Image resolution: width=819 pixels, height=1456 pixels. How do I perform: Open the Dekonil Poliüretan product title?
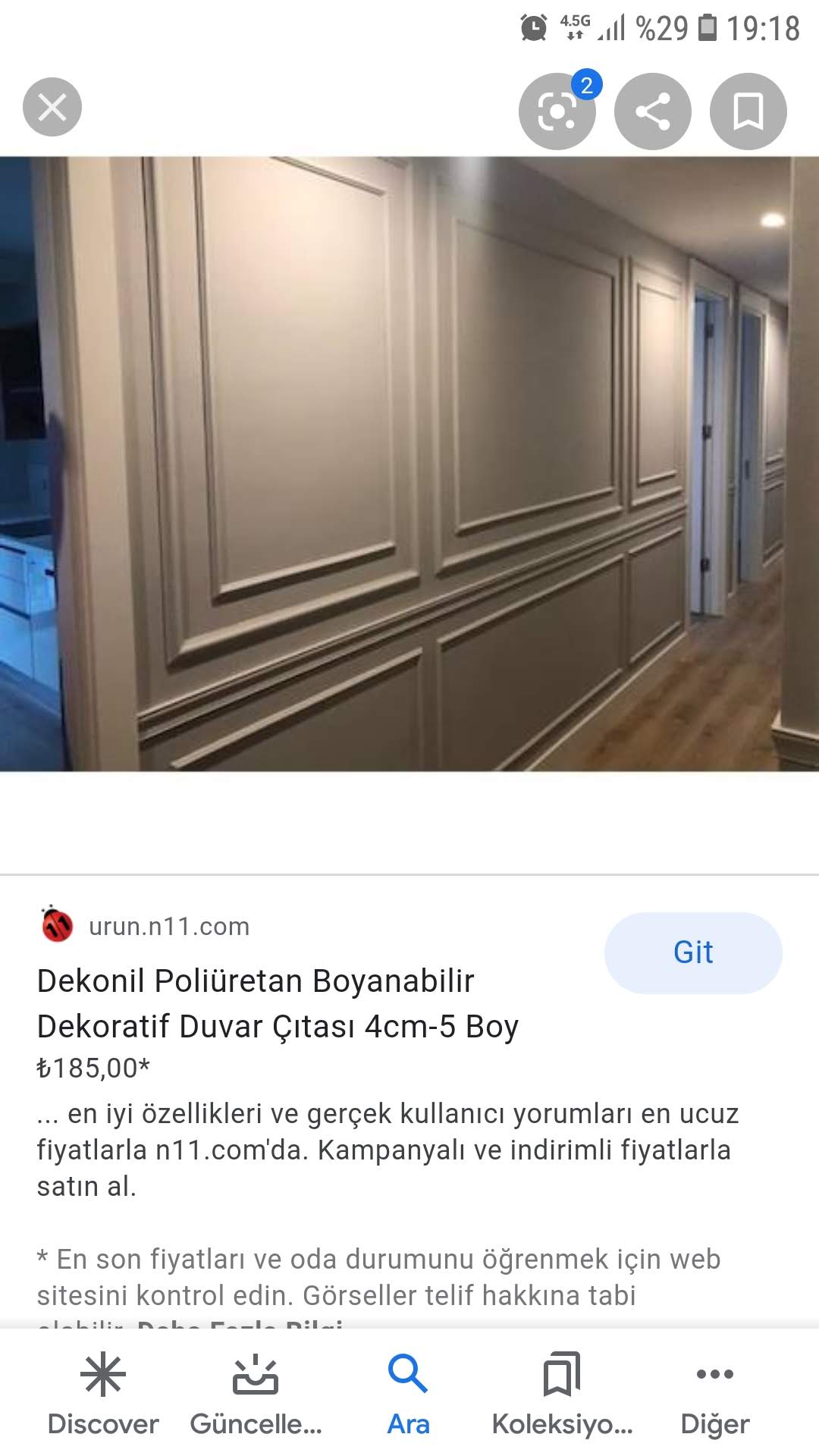278,1003
